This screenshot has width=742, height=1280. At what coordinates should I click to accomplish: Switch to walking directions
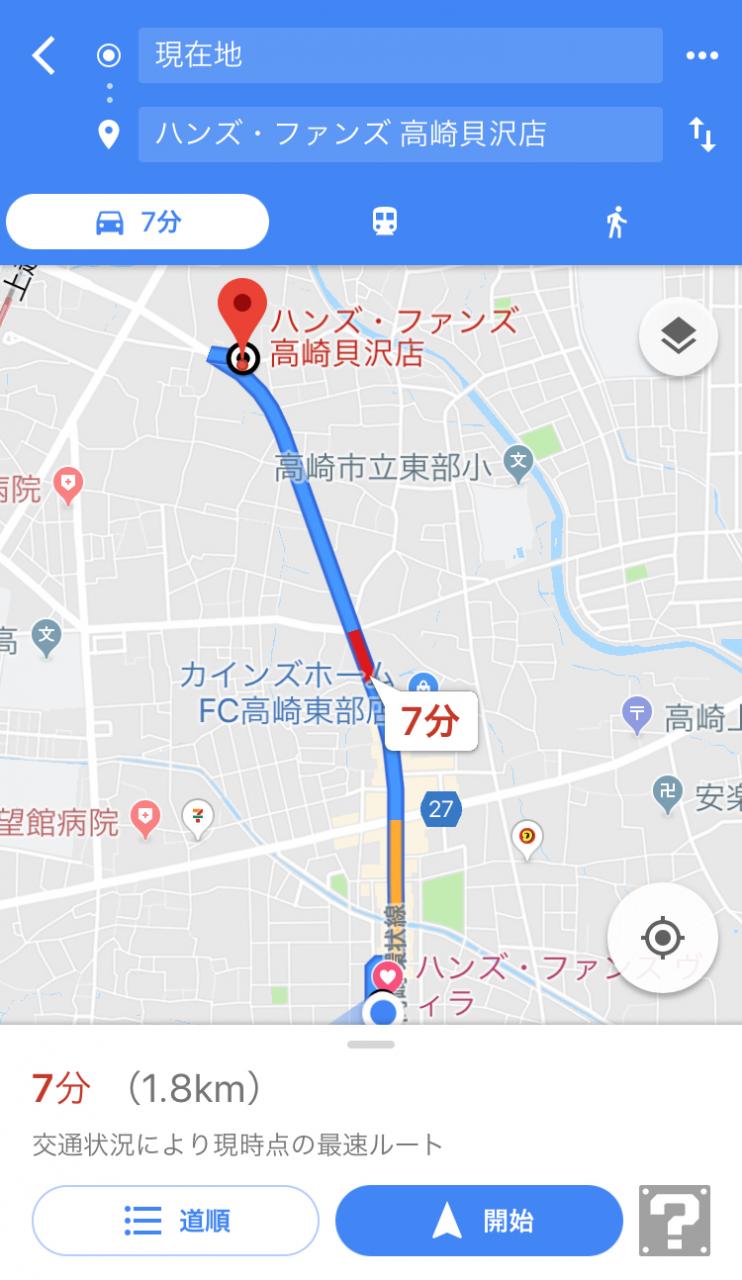616,221
